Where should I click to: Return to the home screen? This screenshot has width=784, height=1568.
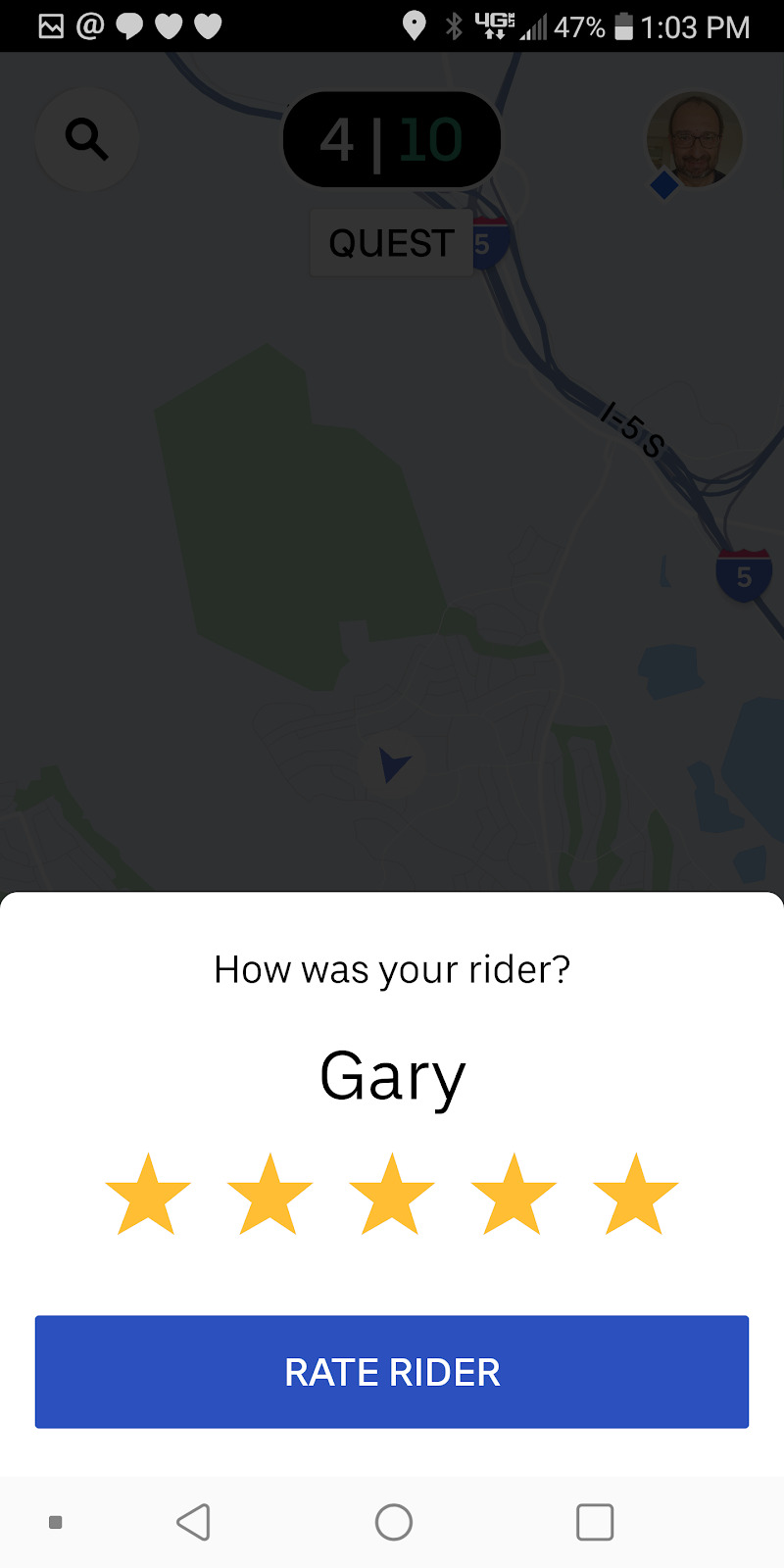point(394,1522)
